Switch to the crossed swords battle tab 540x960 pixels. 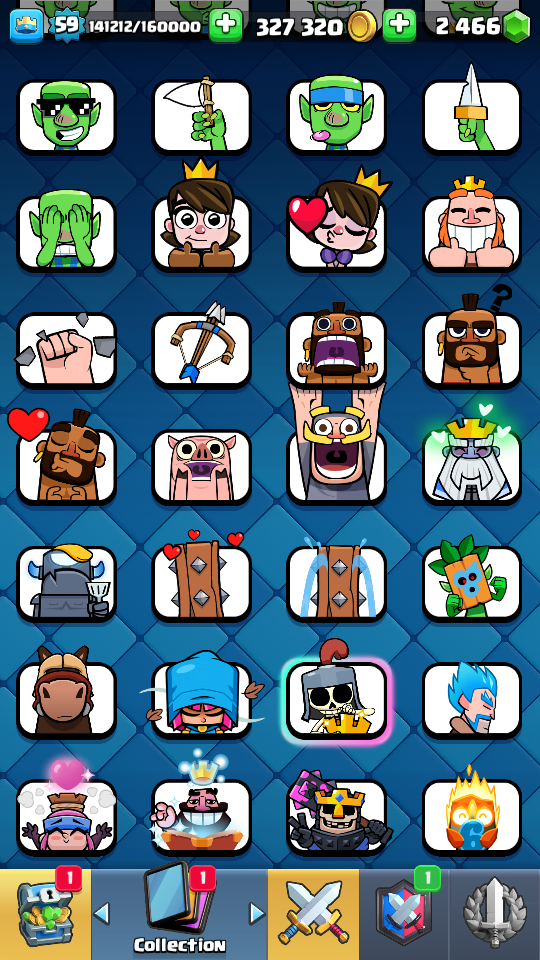point(313,914)
